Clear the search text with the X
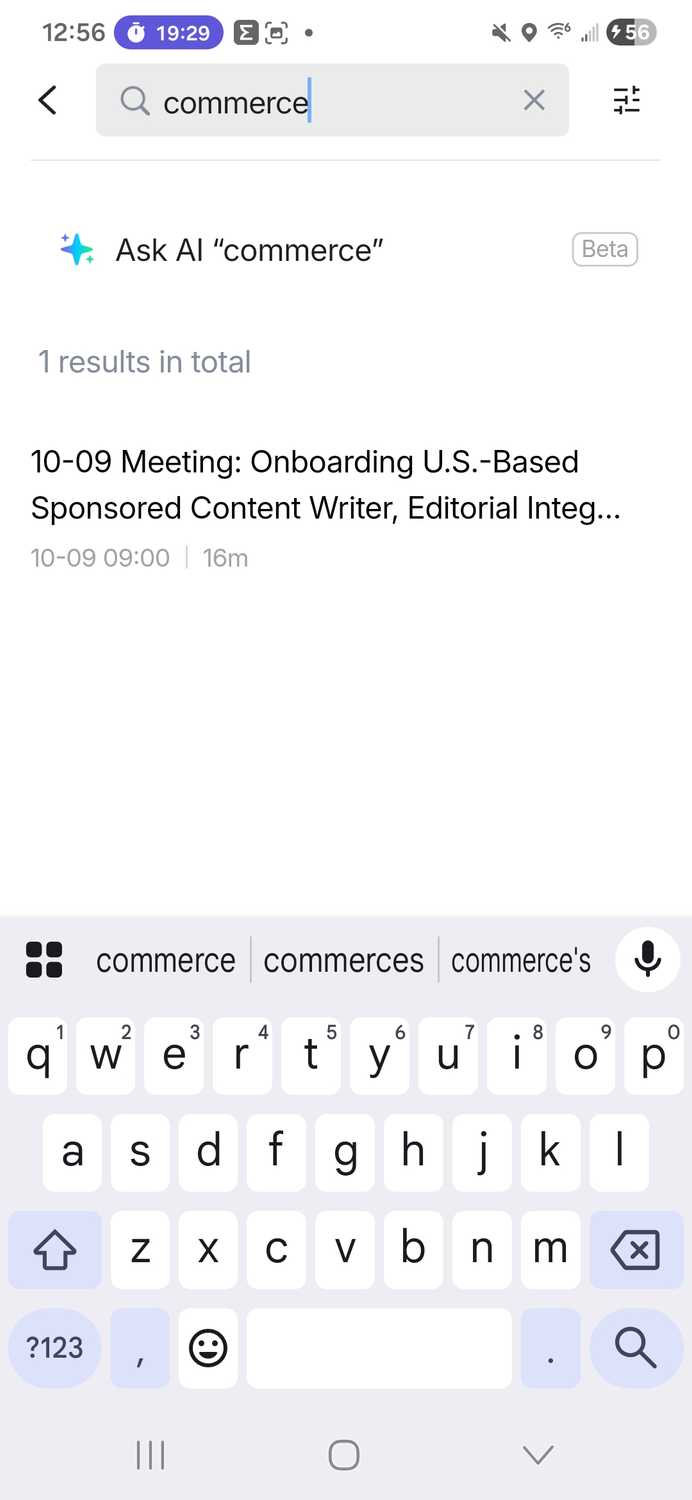The image size is (692, 1500). click(x=534, y=100)
